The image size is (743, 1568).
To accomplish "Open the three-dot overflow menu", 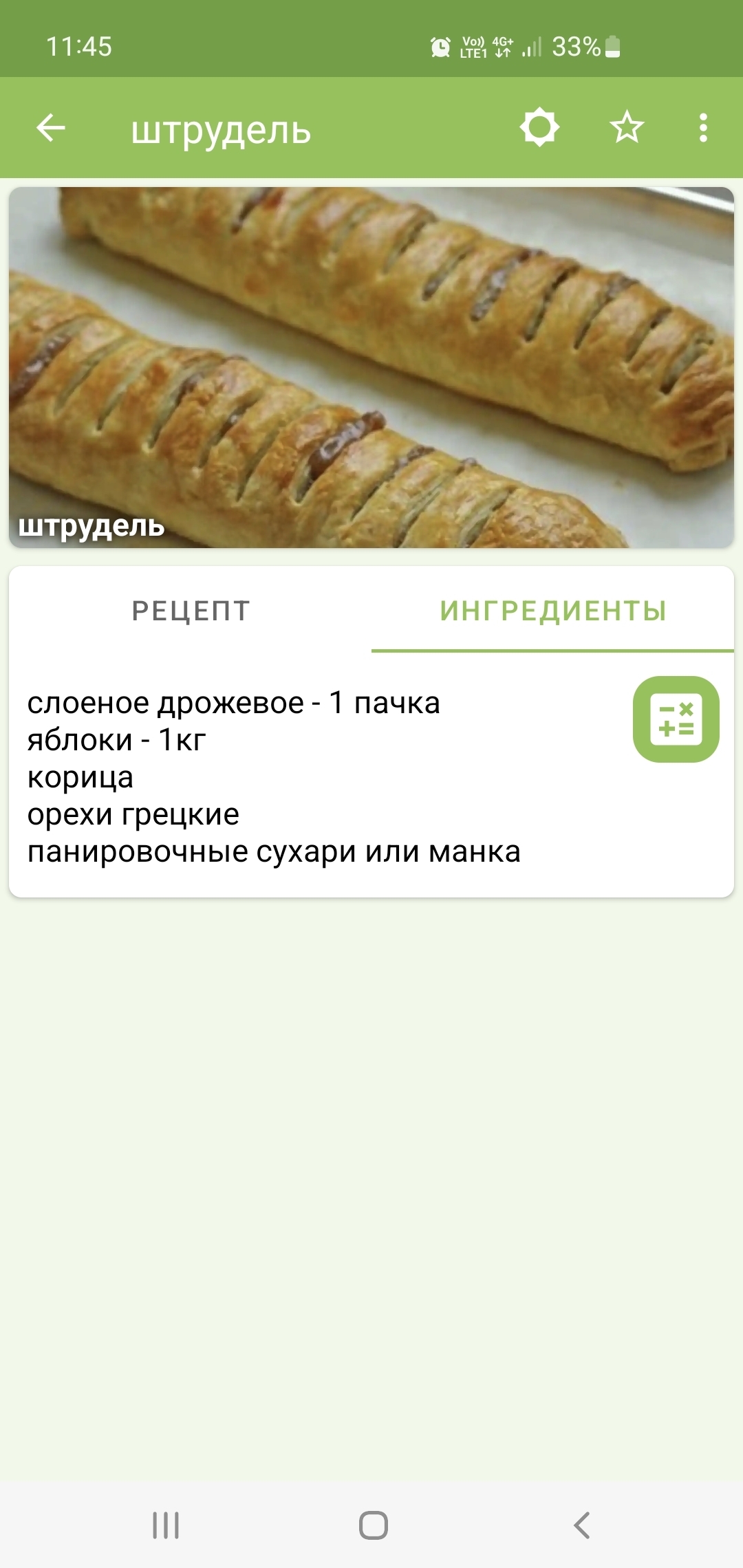I will coord(702,128).
